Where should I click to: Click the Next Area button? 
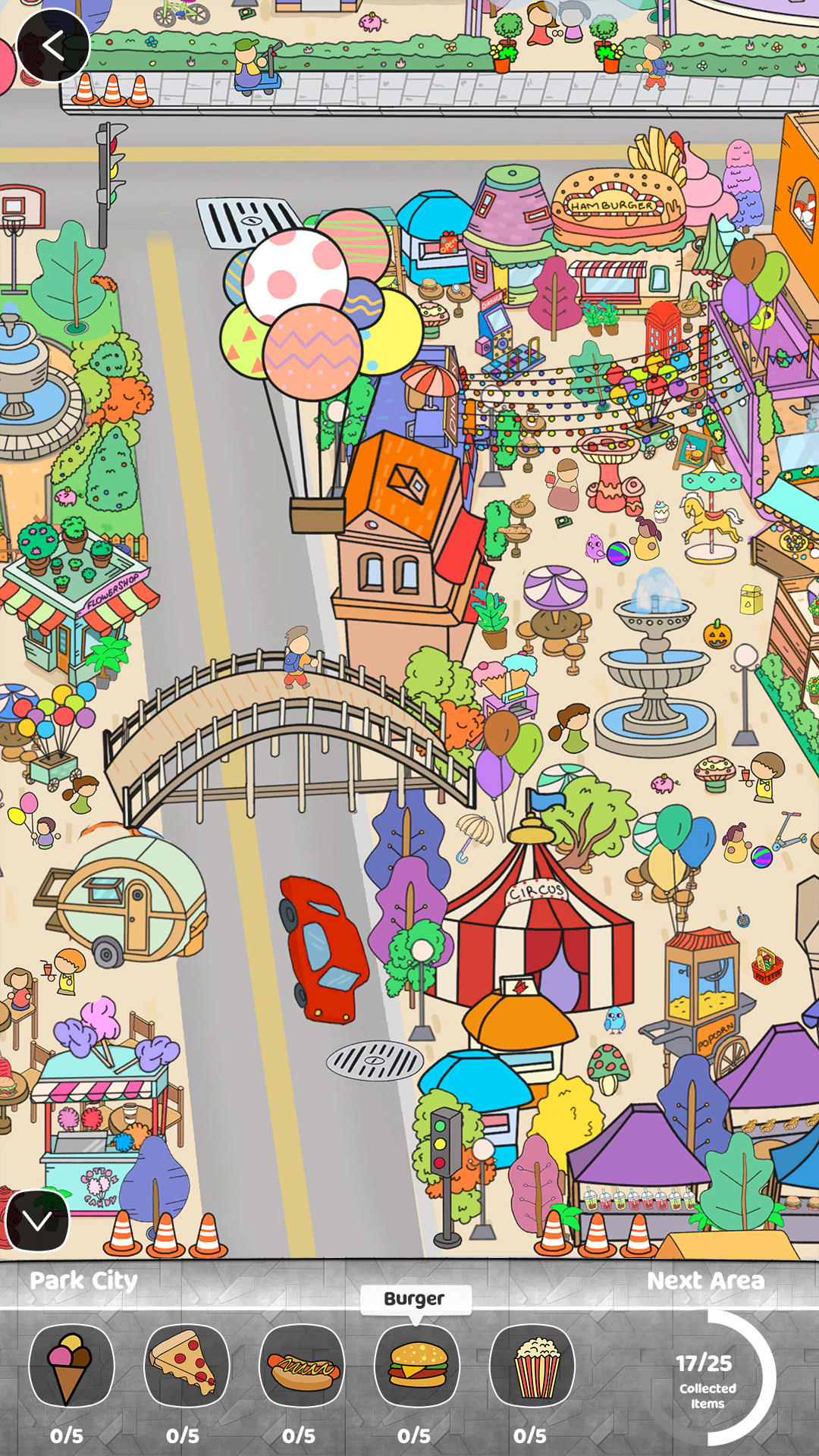tap(708, 1280)
